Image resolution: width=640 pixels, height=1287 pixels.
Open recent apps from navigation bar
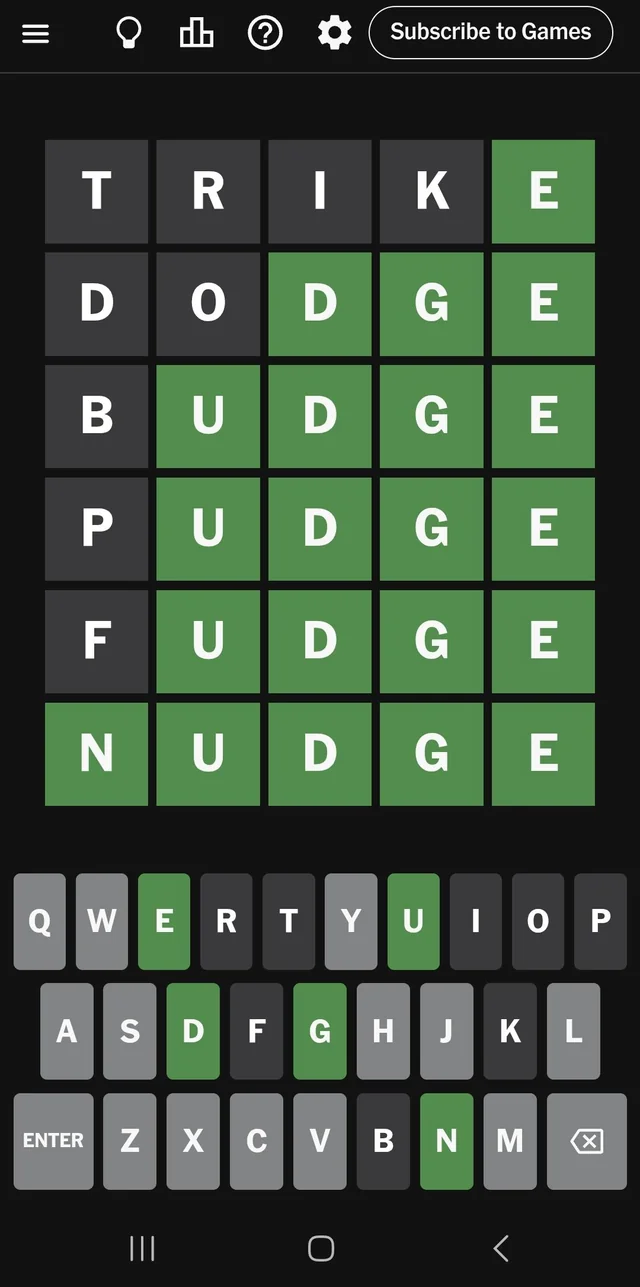point(142,1248)
